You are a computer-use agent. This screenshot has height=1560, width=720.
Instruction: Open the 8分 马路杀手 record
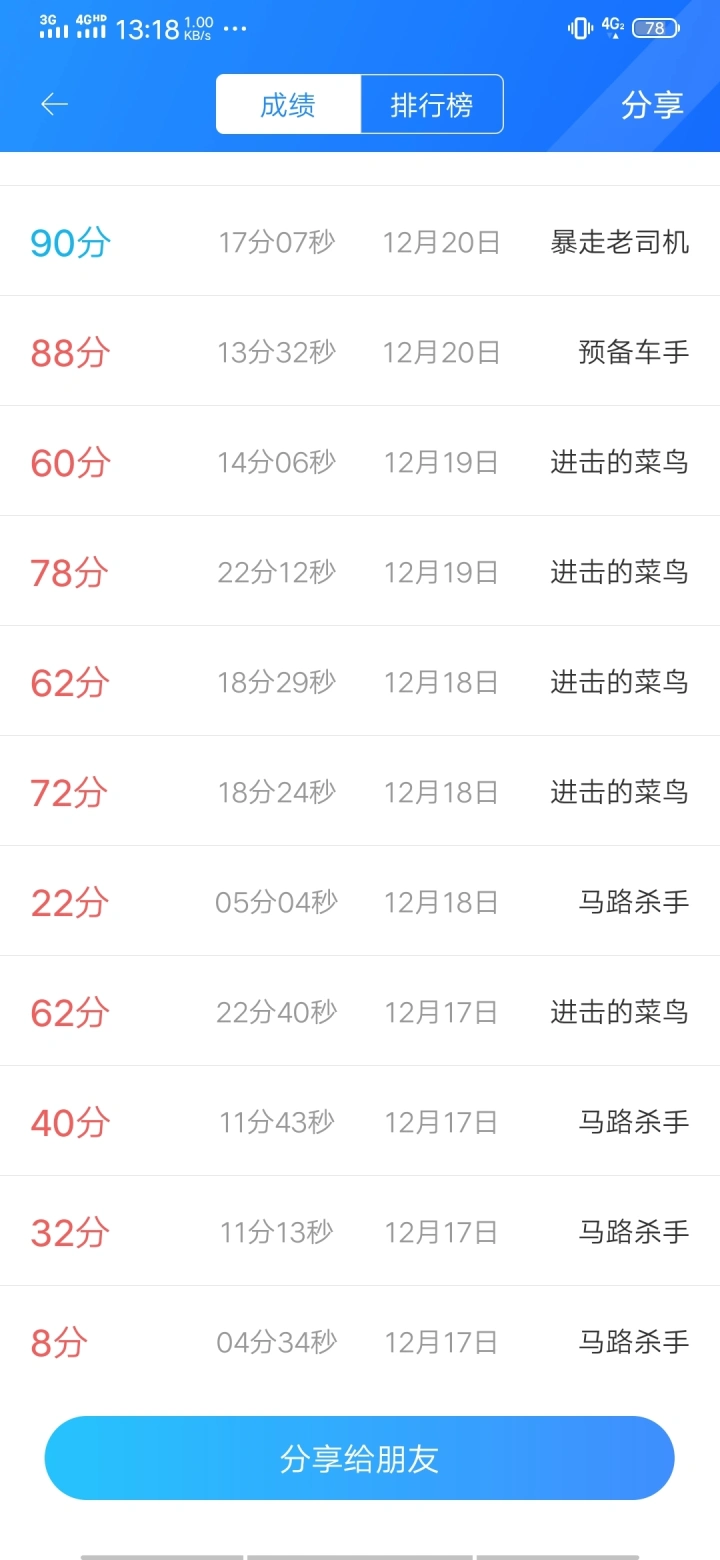(360, 1341)
